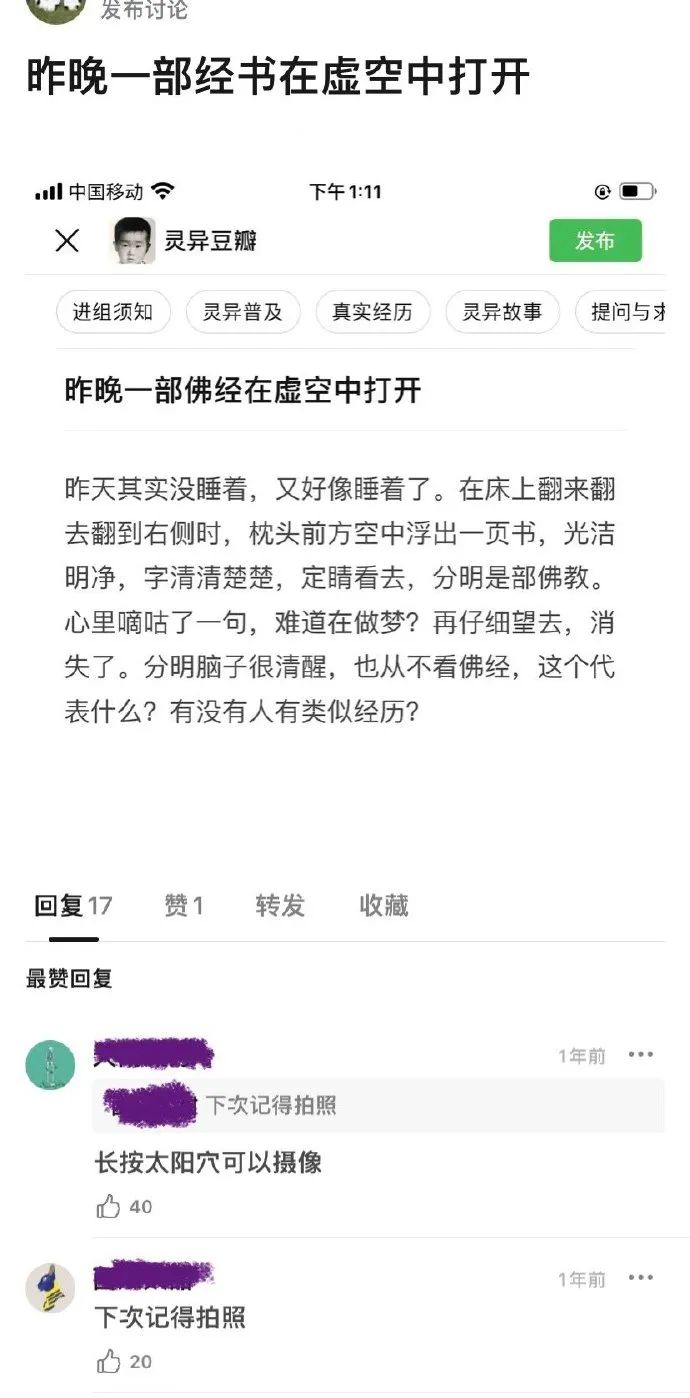690x1398 pixels.
Task: Open the avatar of the second commenter
Action: [50, 1288]
